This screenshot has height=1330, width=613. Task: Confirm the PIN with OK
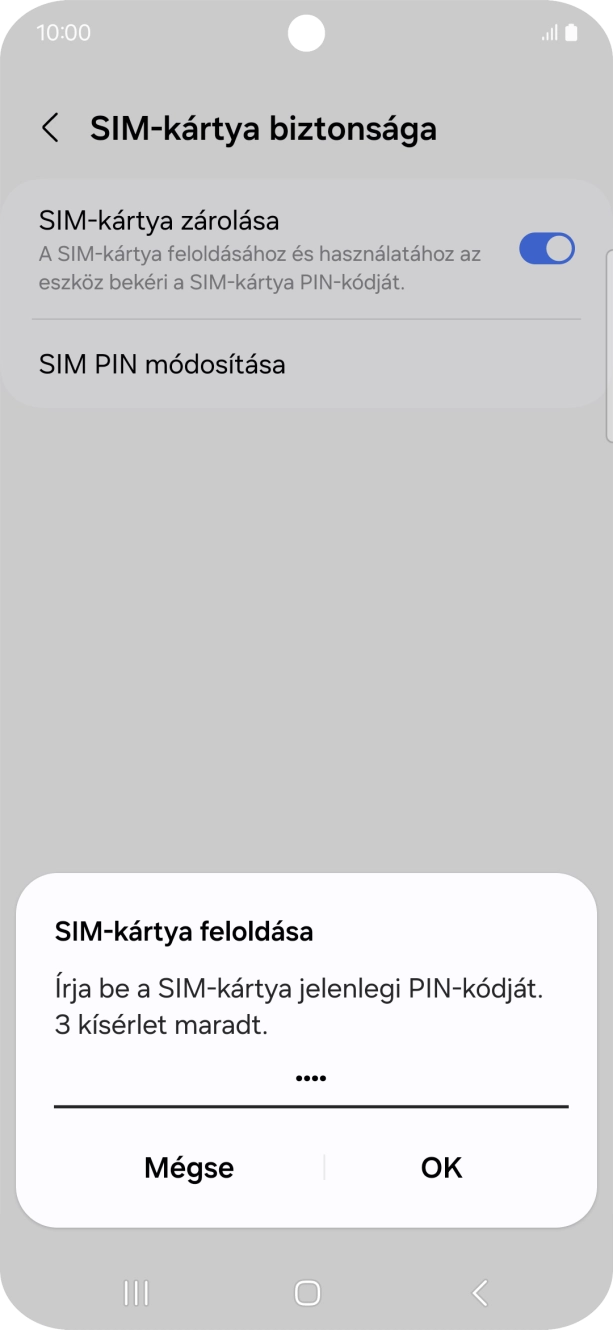pyautogui.click(x=441, y=1167)
